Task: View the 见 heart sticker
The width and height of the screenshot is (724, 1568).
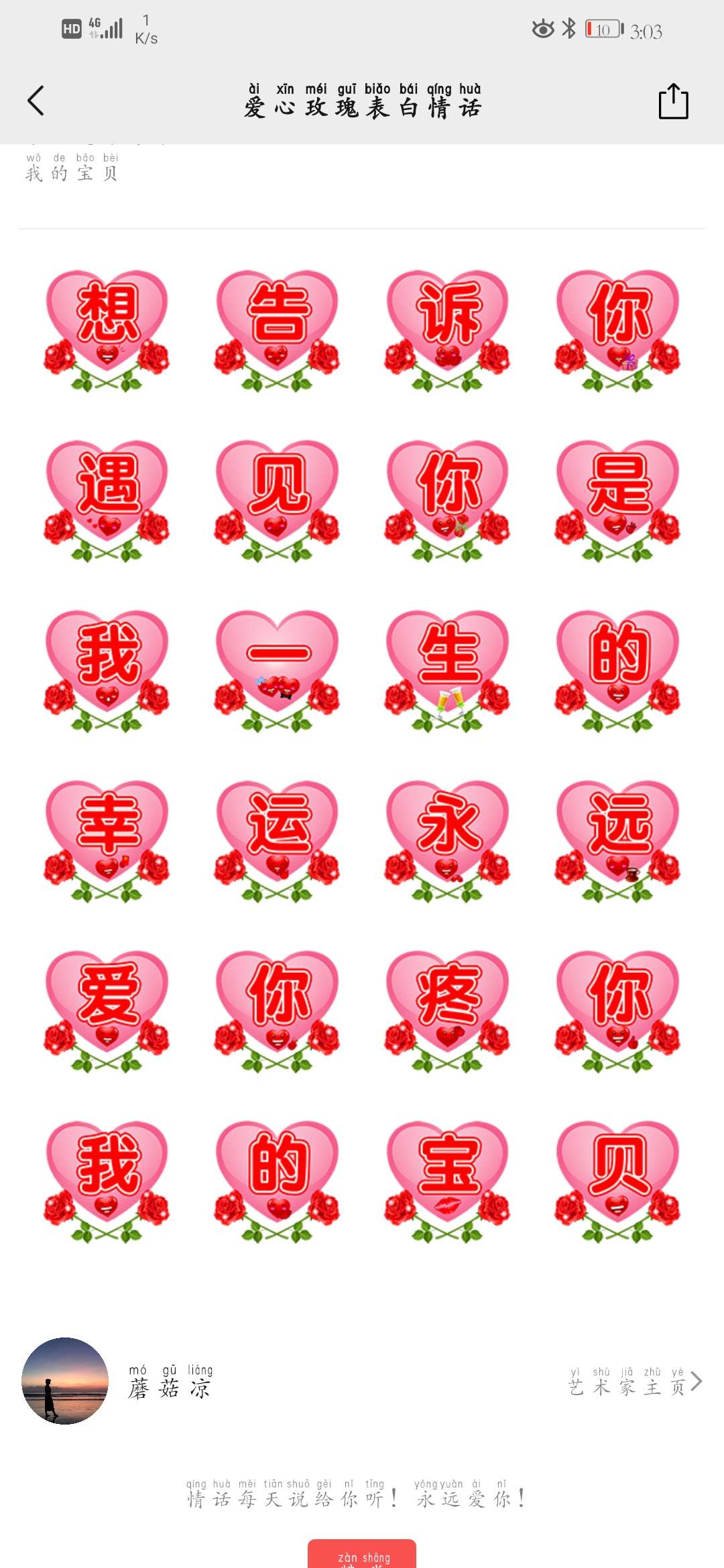Action: tap(278, 500)
